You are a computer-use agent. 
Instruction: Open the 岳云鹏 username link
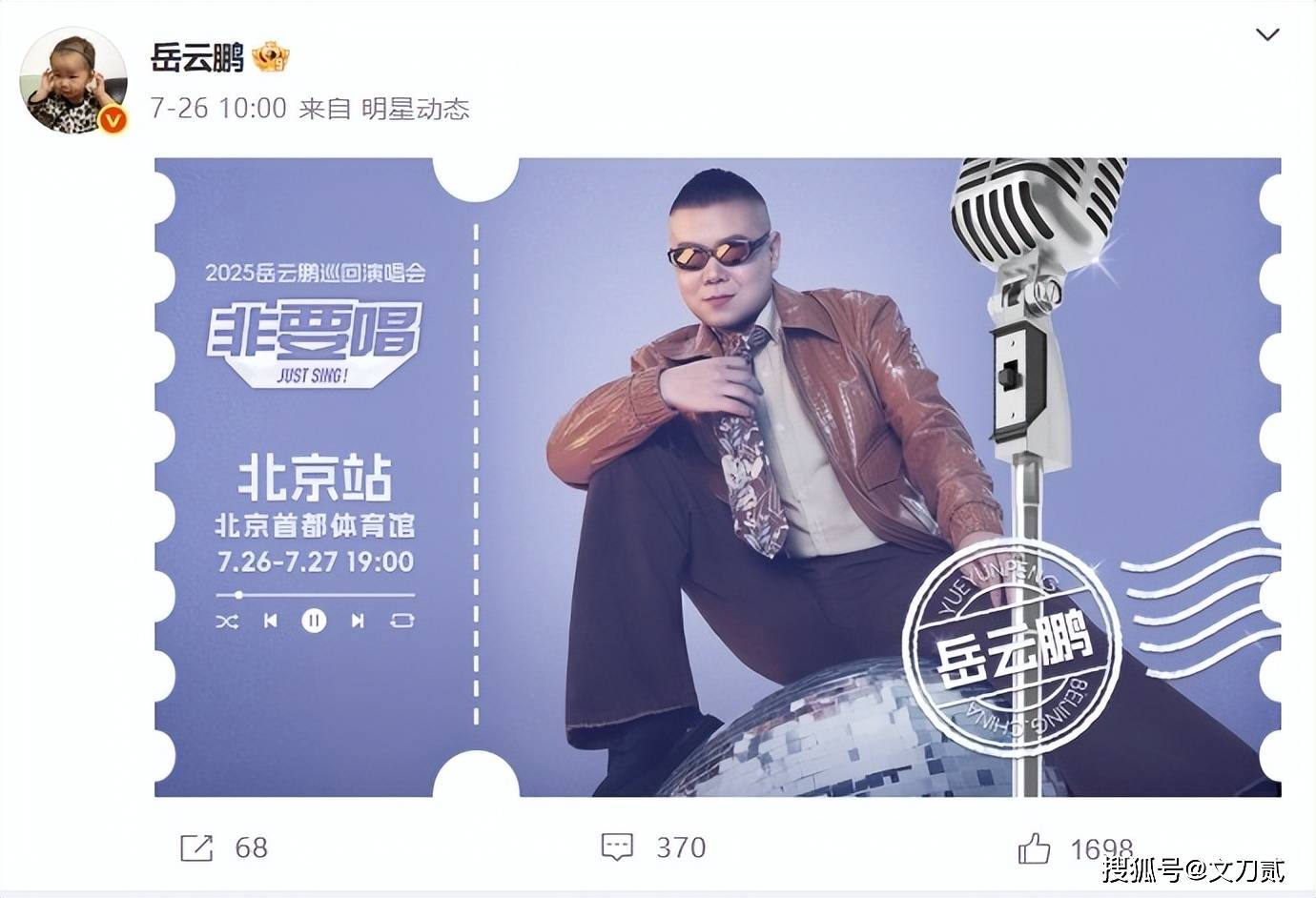coord(197,58)
